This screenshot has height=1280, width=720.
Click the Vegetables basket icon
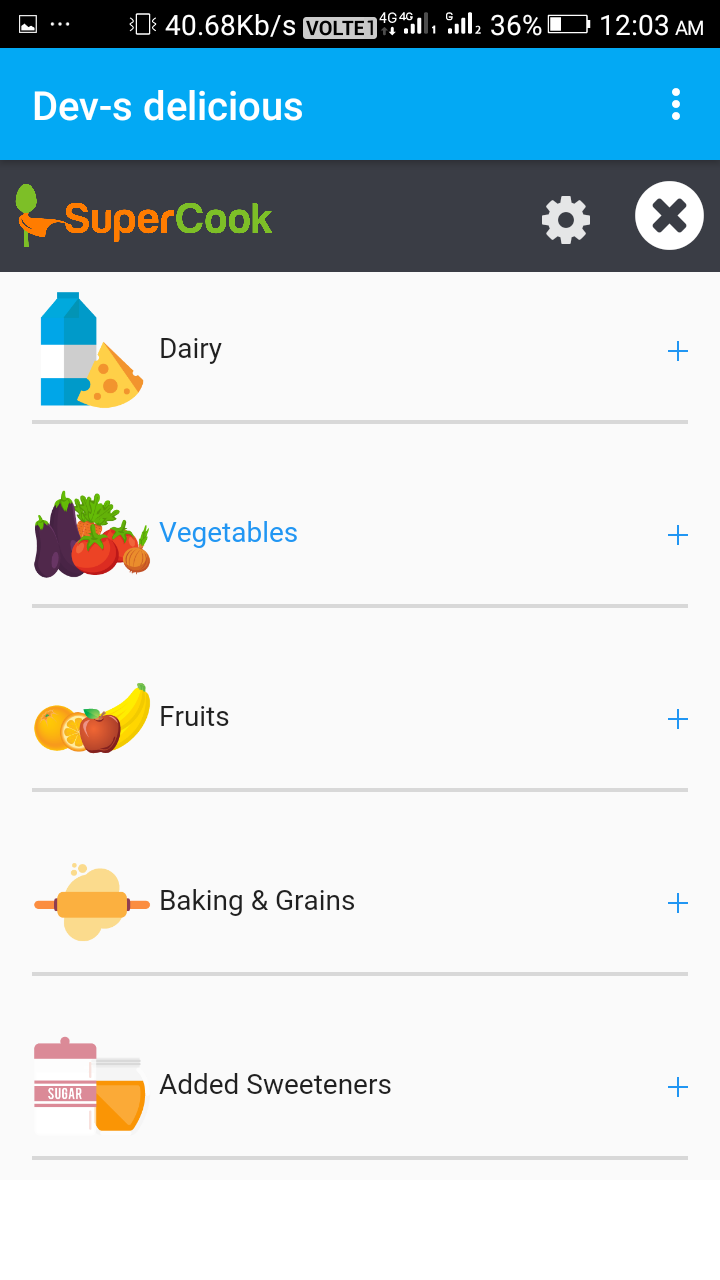(90, 533)
